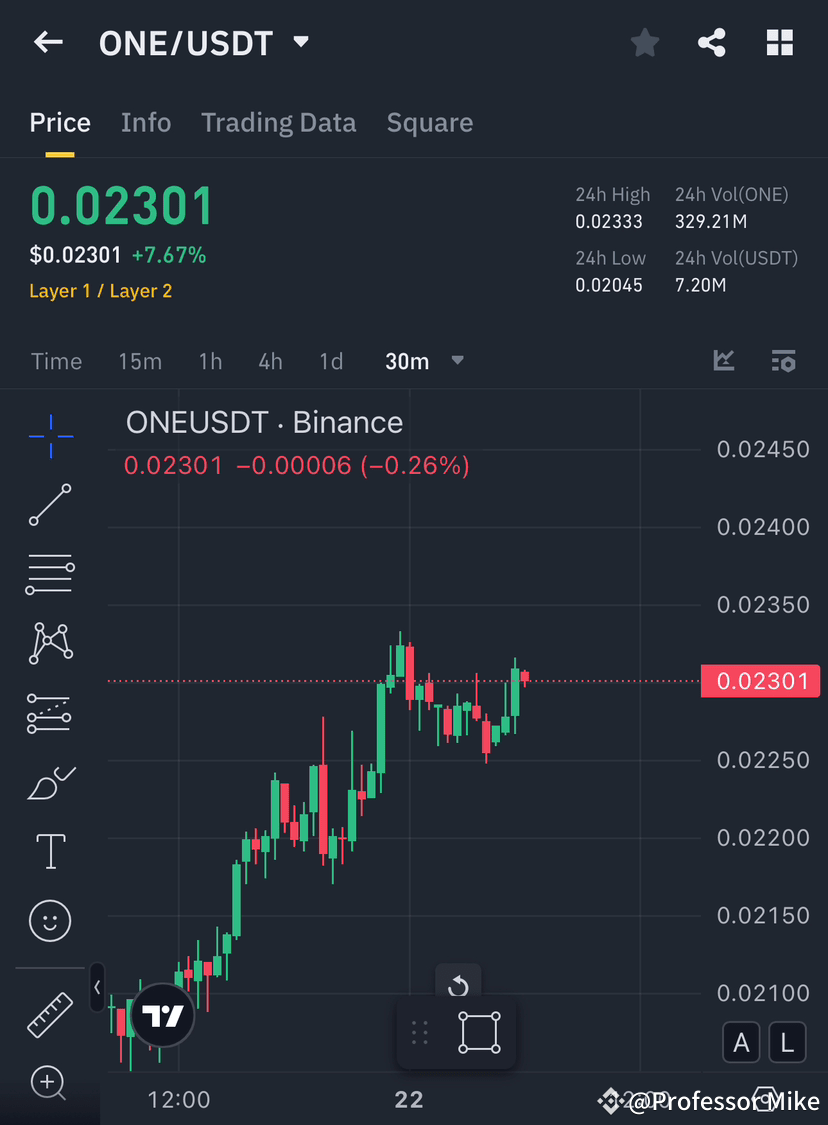Open the Info tab
828x1125 pixels.
(146, 122)
